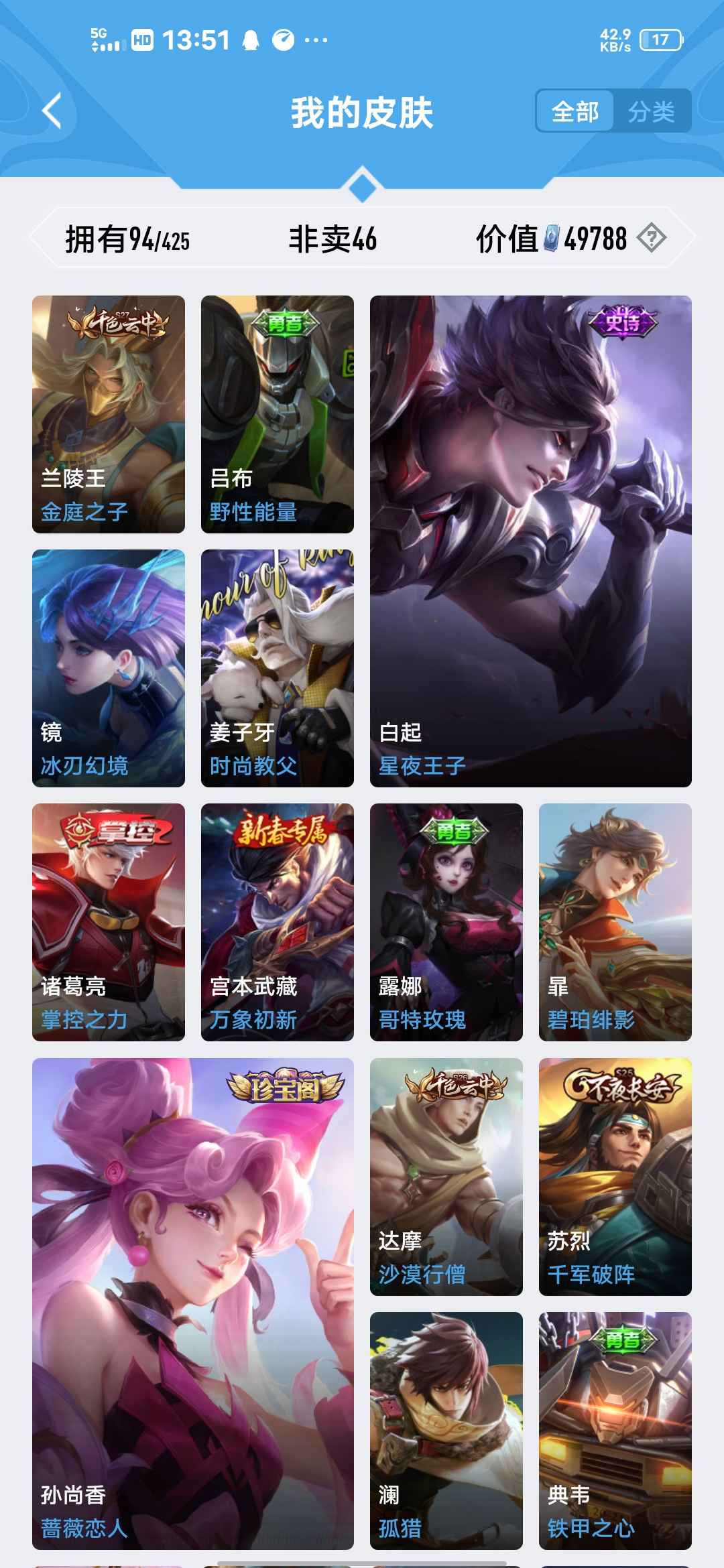View 典韦 铁甲之心 skin

pyautogui.click(x=615, y=1431)
